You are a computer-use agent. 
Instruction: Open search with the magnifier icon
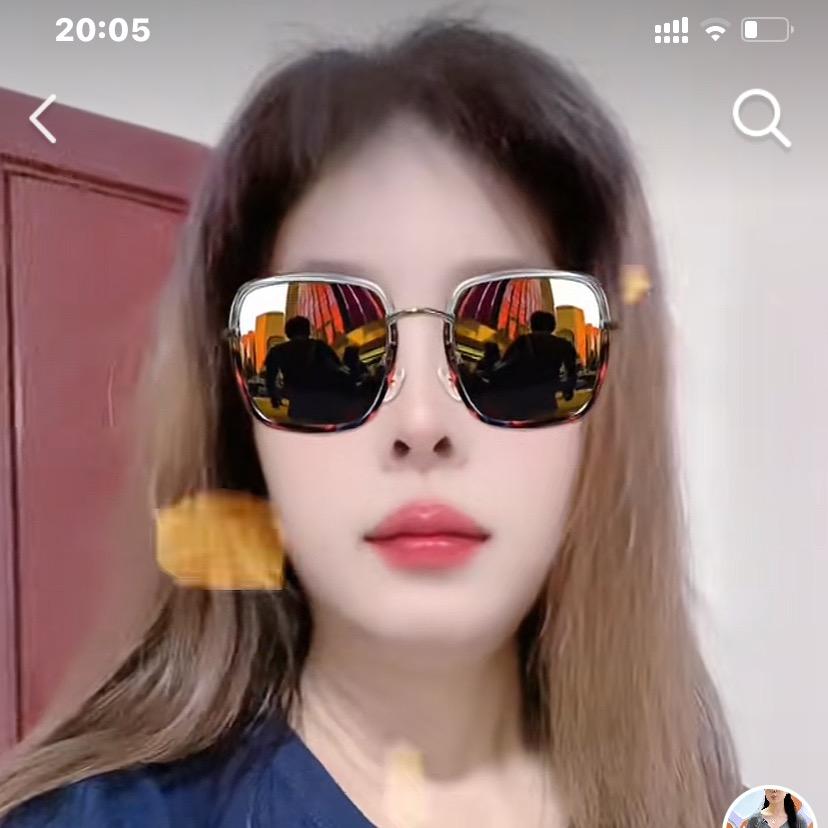coord(761,119)
